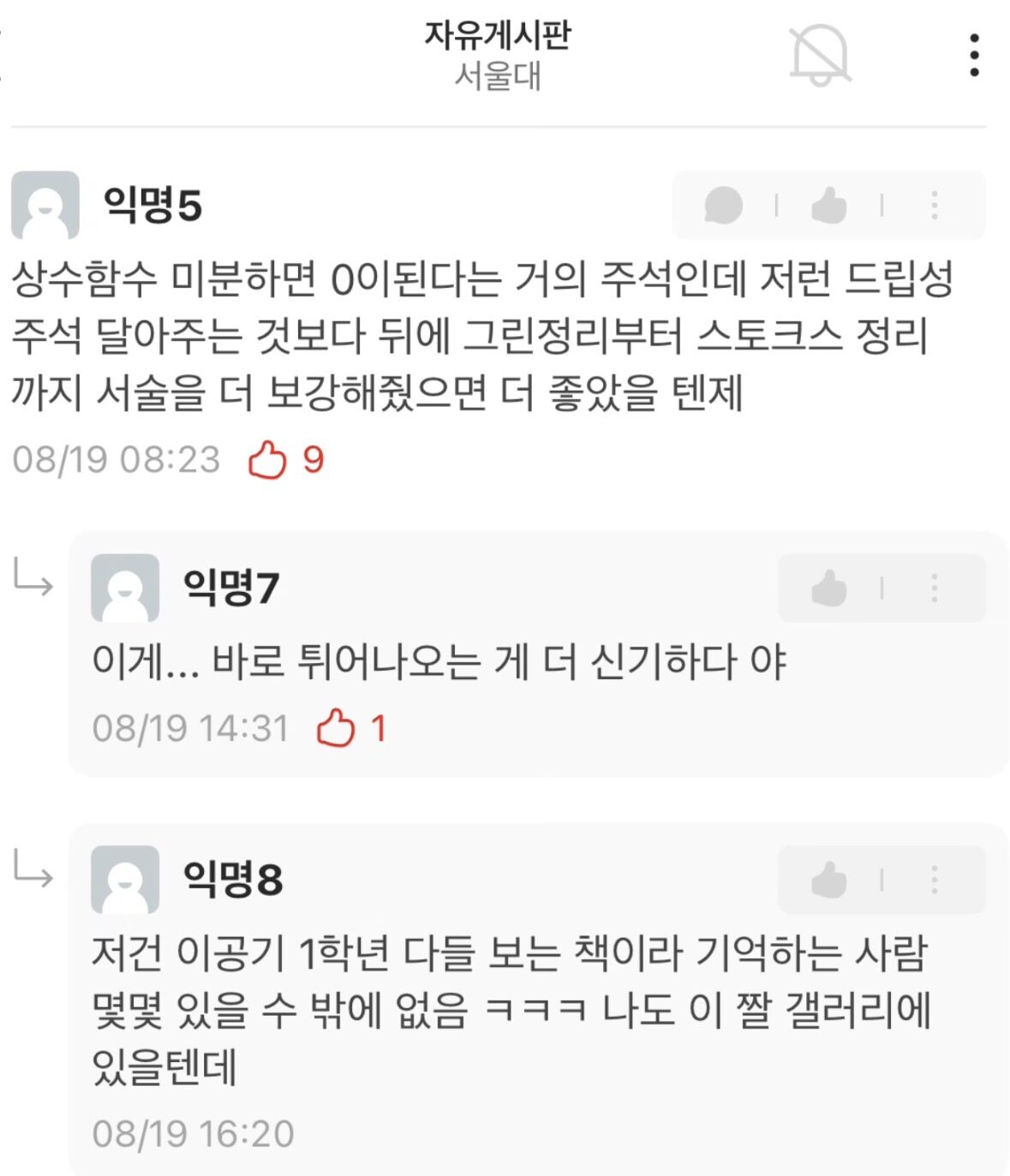Toggle the muted notification bell in header
The height and width of the screenshot is (1176, 1010).
pyautogui.click(x=819, y=56)
